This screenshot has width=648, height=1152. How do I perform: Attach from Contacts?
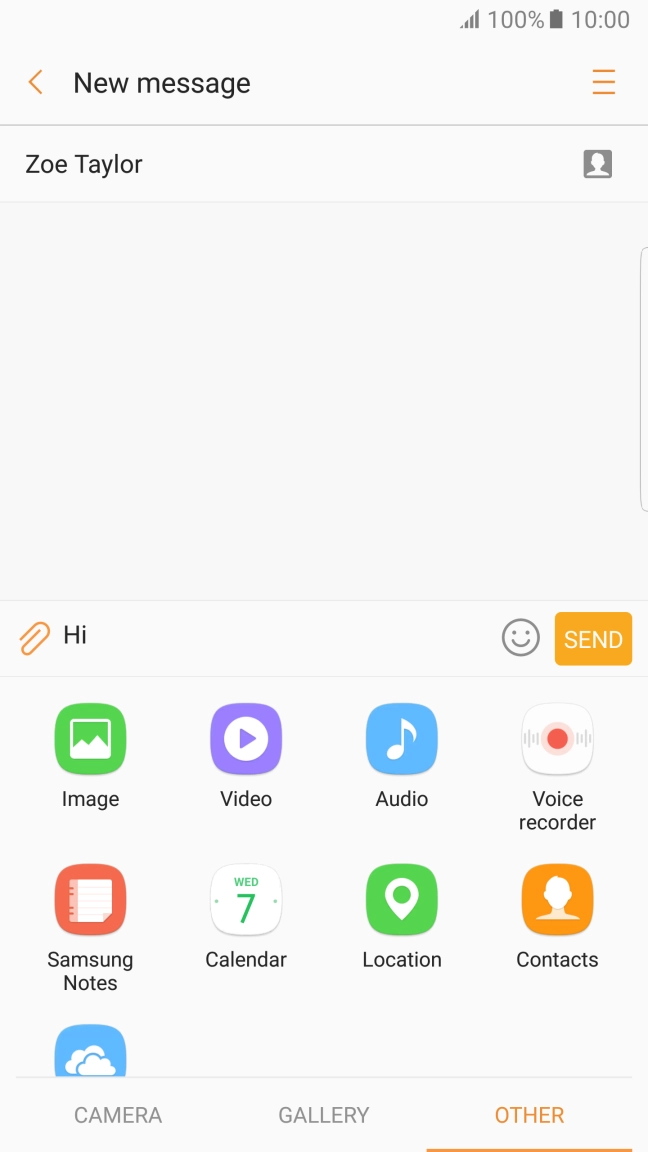[557, 900]
